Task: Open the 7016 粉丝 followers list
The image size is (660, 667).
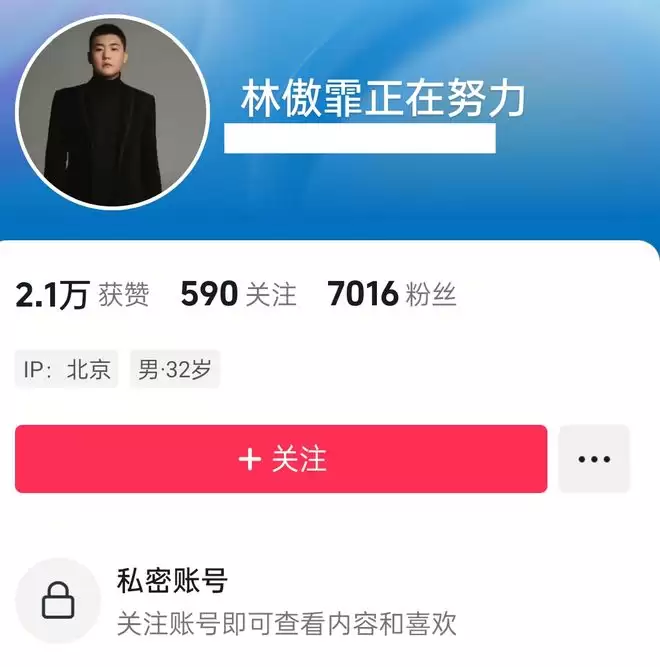Action: click(391, 294)
